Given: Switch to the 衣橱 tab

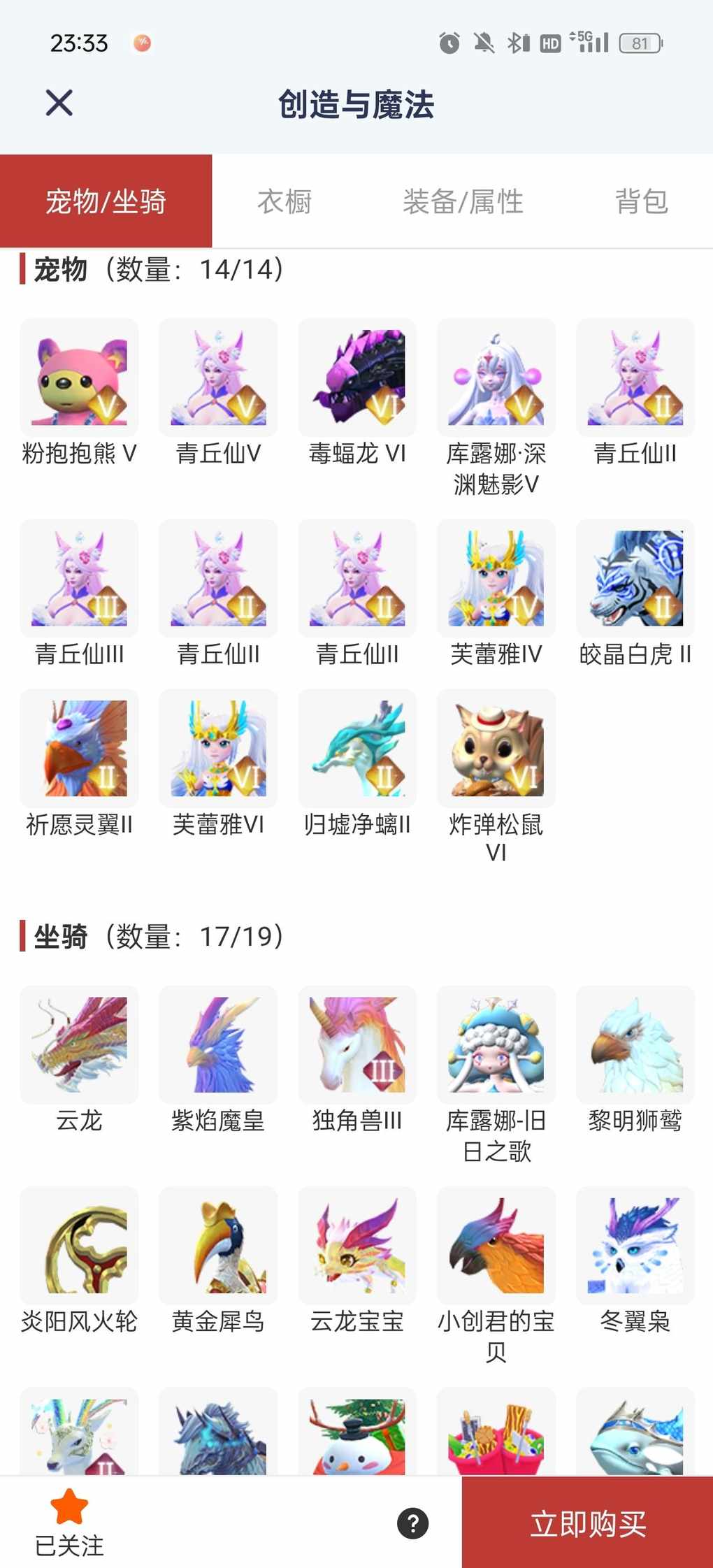Looking at the screenshot, I should [x=285, y=201].
